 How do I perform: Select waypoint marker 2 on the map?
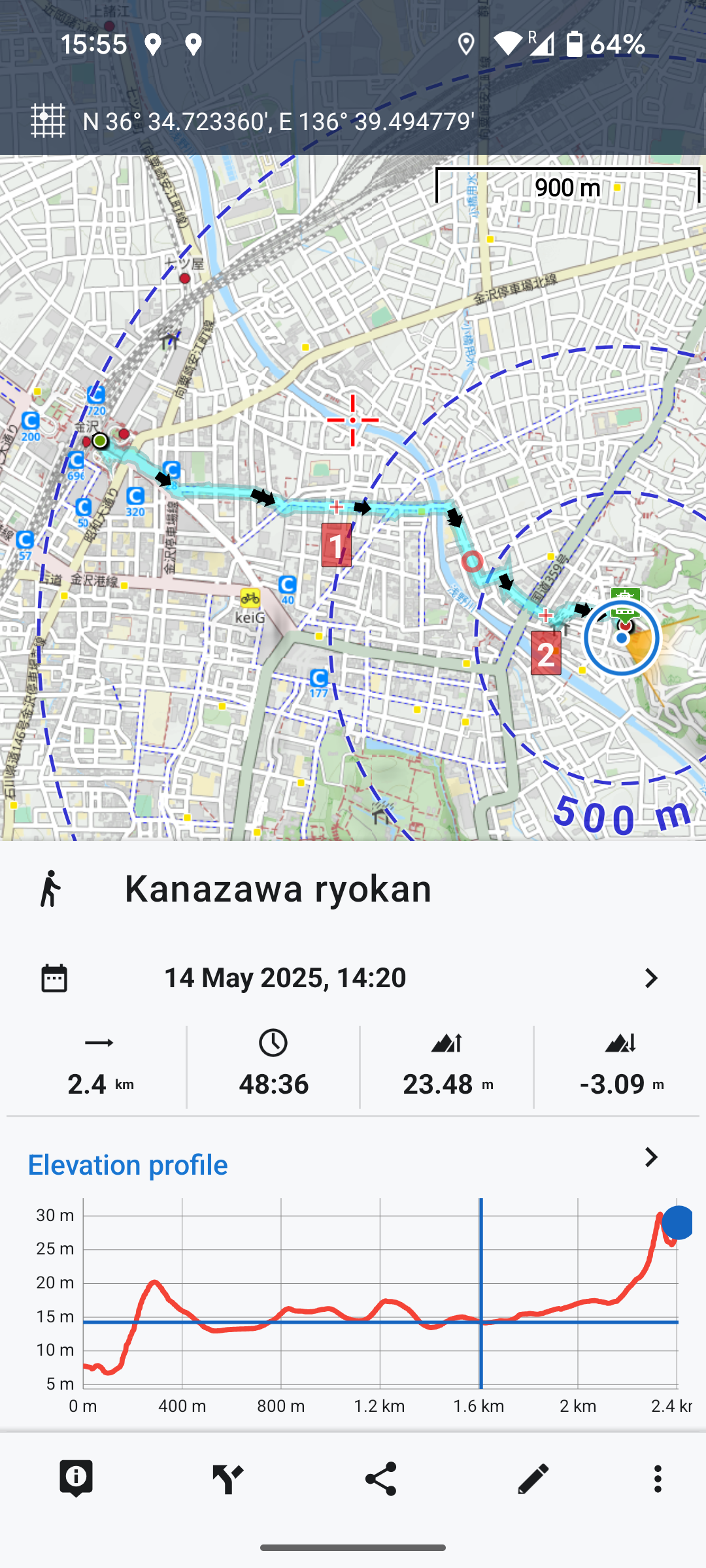point(546,653)
